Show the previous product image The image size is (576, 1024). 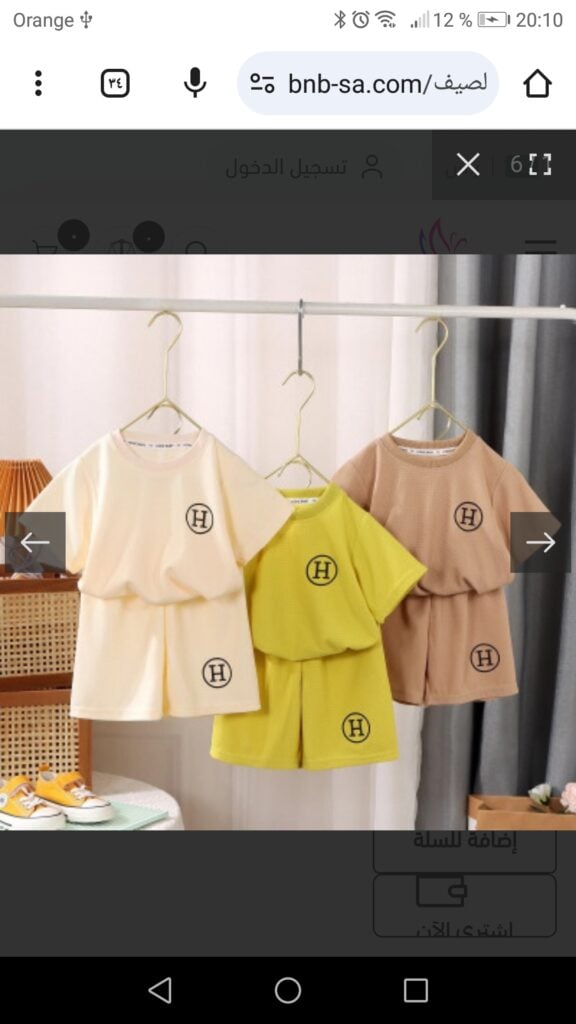tap(35, 542)
